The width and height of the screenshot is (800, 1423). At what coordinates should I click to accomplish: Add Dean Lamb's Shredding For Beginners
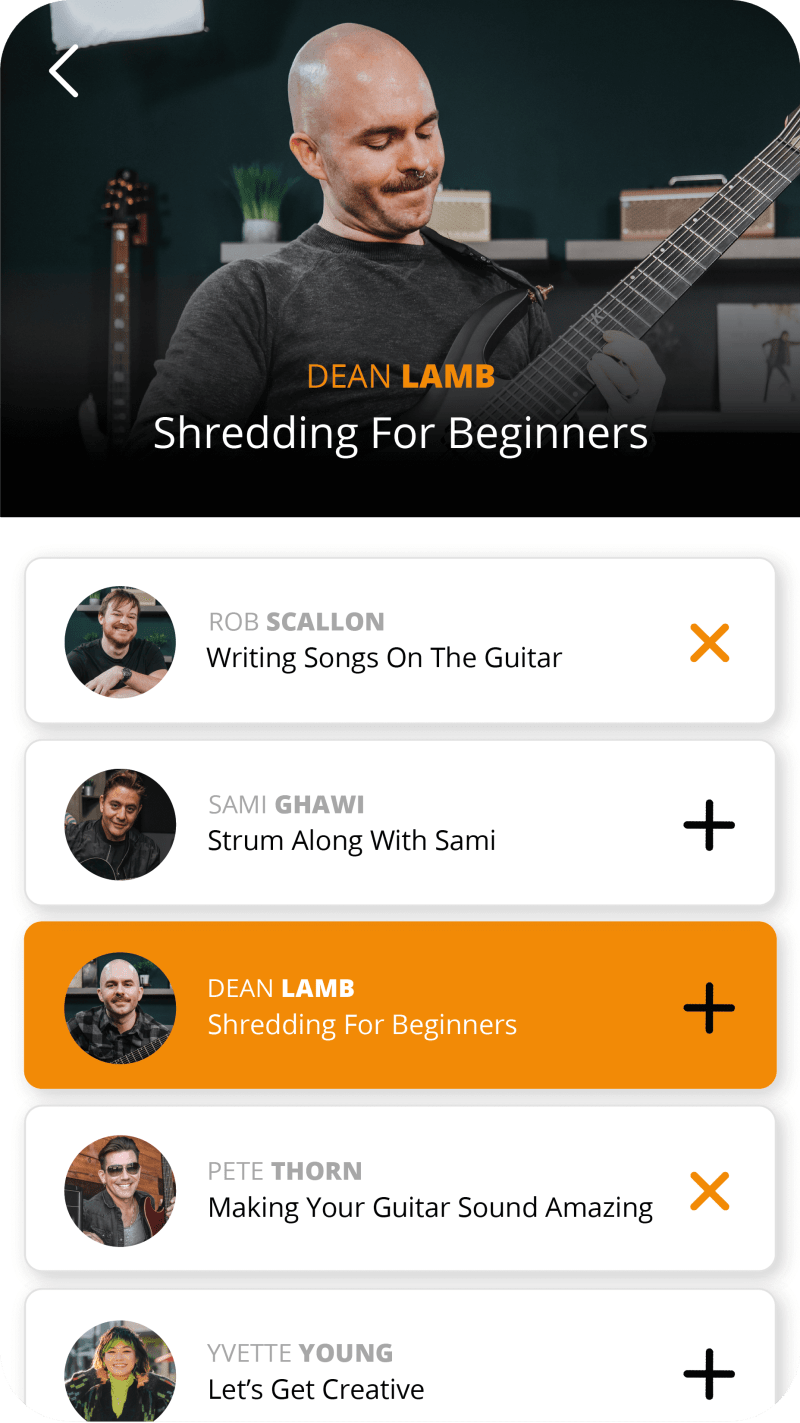point(709,1007)
